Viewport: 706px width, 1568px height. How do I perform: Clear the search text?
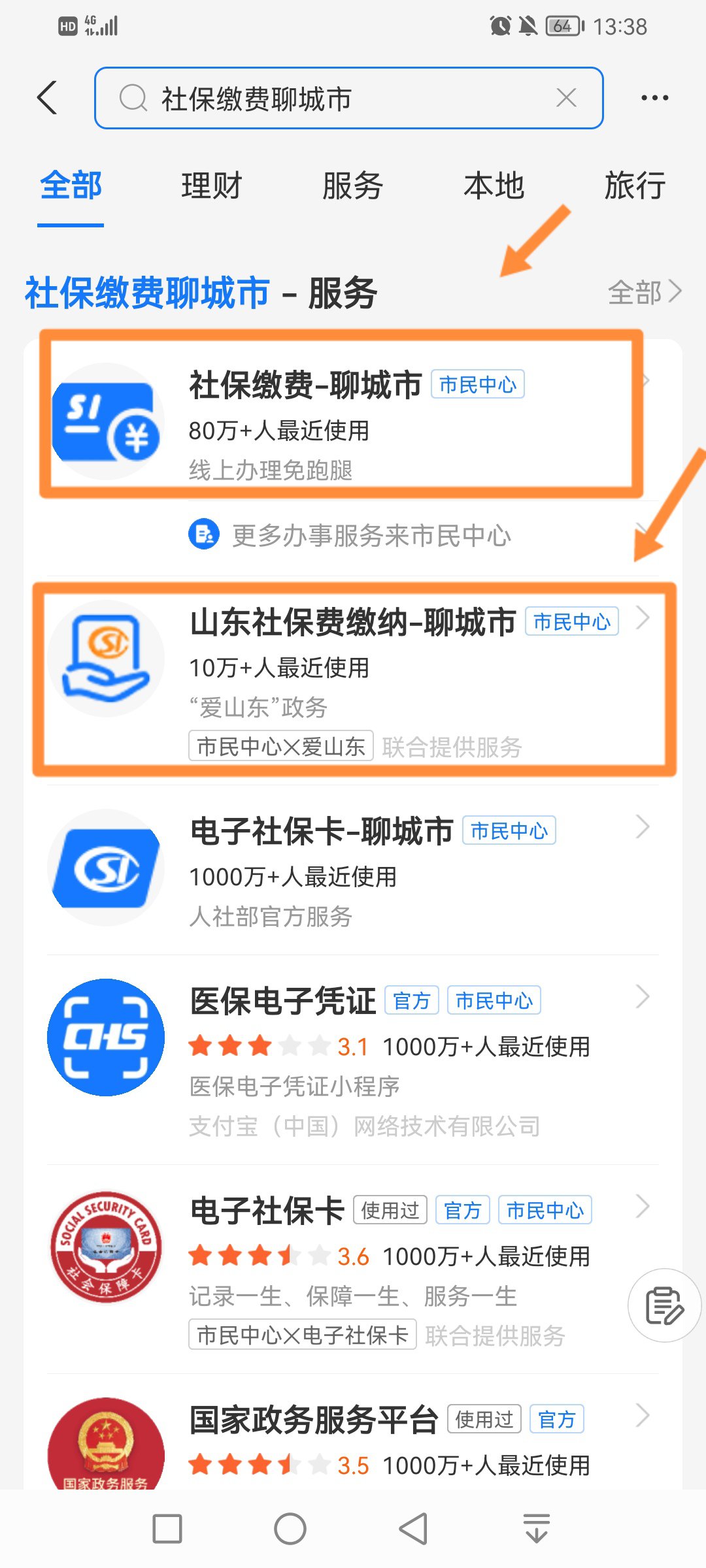point(566,98)
